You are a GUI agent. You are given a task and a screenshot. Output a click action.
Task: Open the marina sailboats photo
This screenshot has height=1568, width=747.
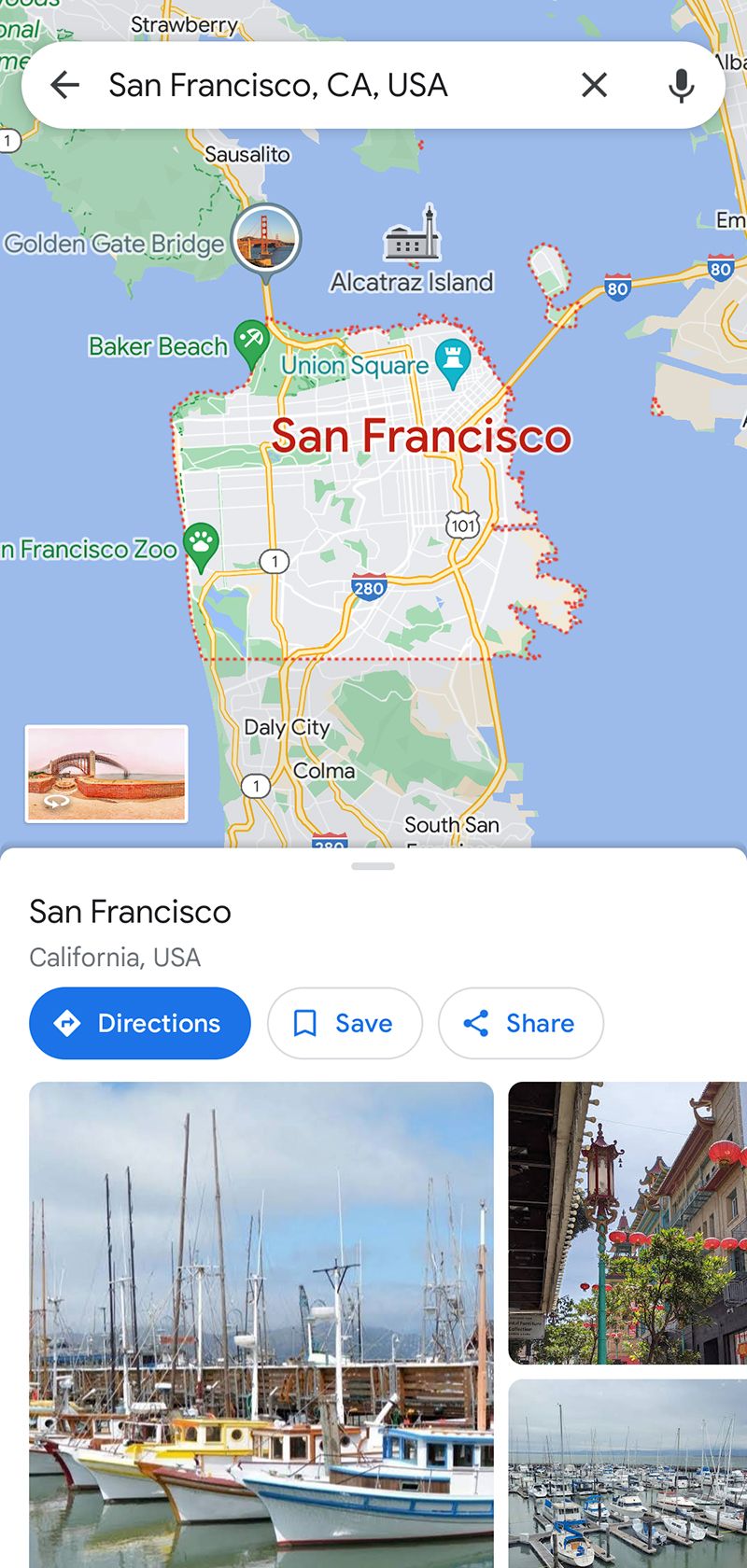point(627,1475)
